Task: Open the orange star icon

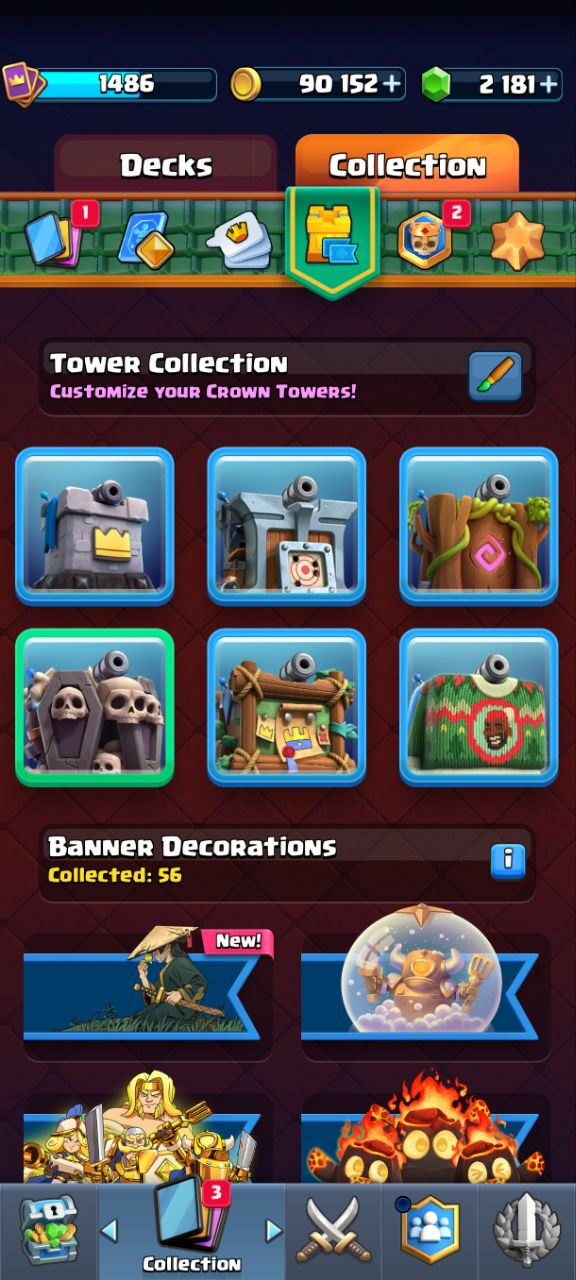Action: (517, 240)
